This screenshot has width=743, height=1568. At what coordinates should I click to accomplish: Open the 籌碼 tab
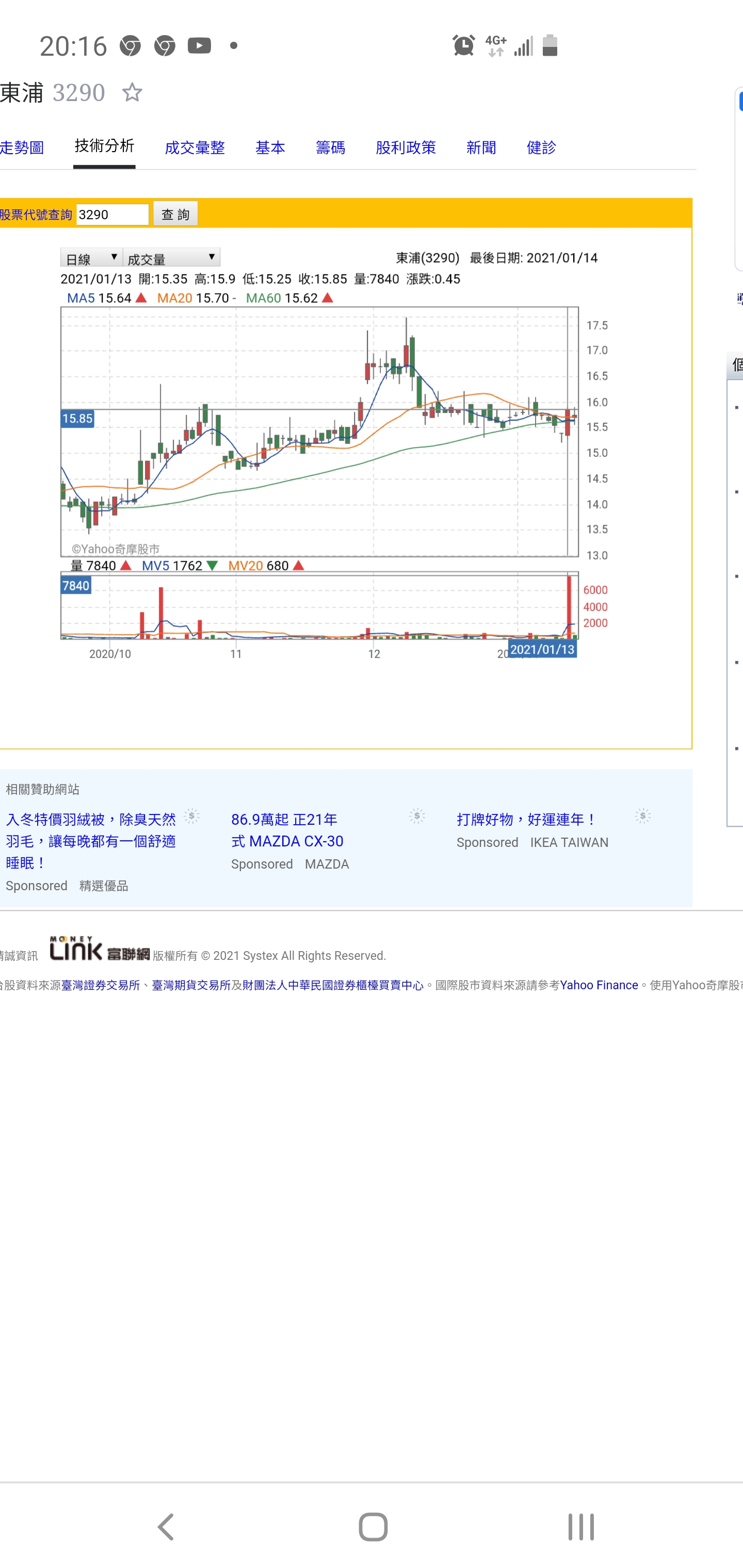pos(330,148)
